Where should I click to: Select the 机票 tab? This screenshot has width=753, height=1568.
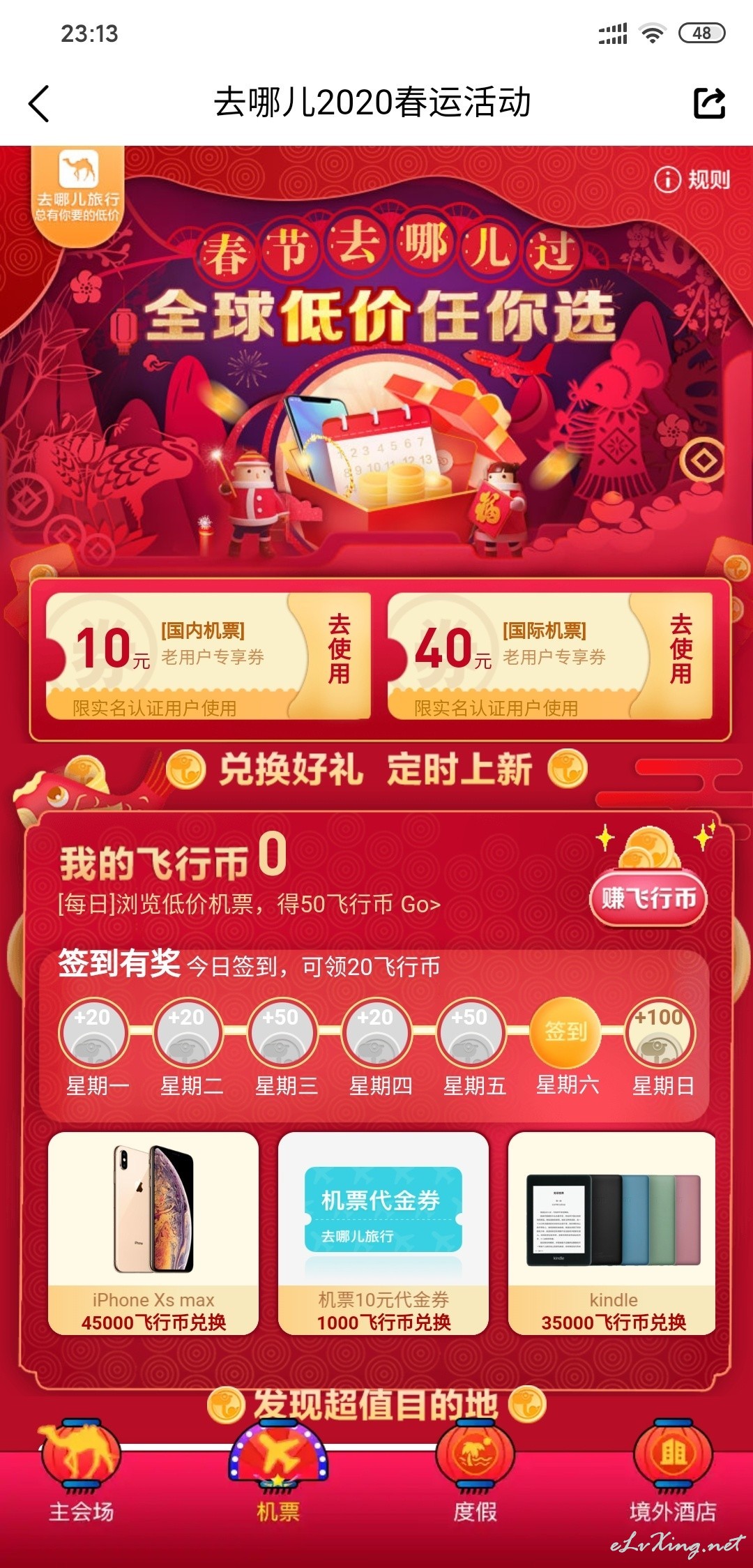(x=278, y=1472)
